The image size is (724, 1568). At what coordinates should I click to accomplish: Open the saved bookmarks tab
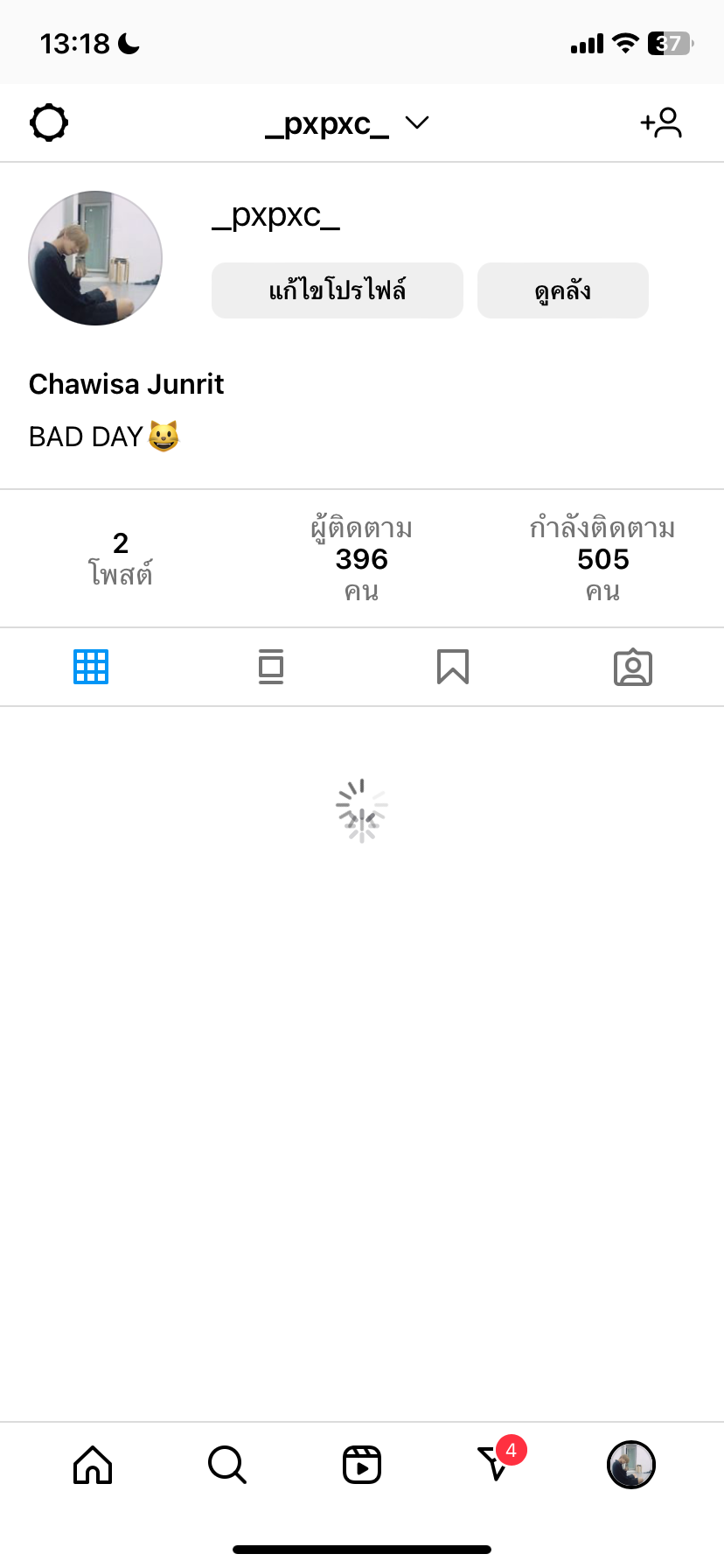pos(452,667)
